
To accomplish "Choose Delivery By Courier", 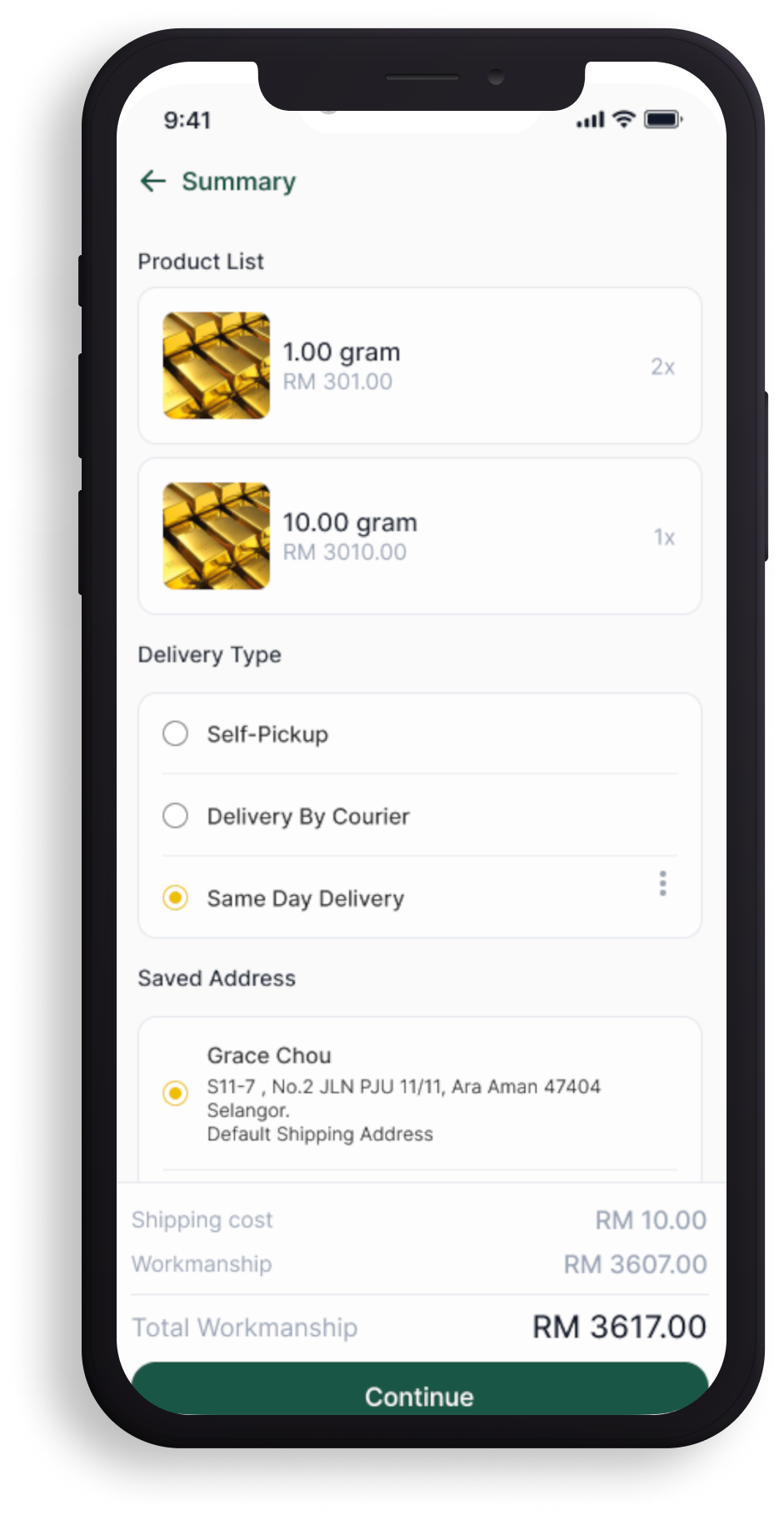I will tap(176, 816).
